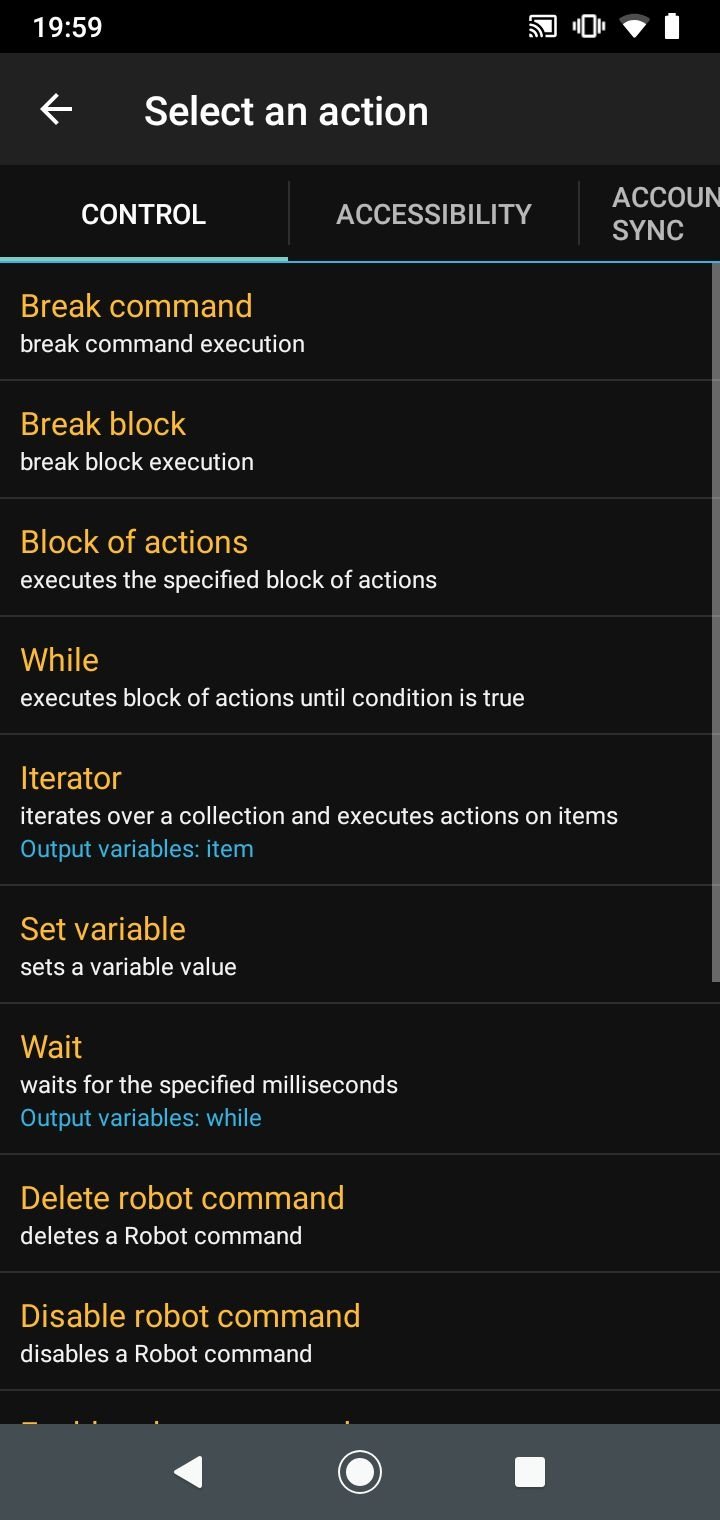Select Delete robot command

(360, 1214)
